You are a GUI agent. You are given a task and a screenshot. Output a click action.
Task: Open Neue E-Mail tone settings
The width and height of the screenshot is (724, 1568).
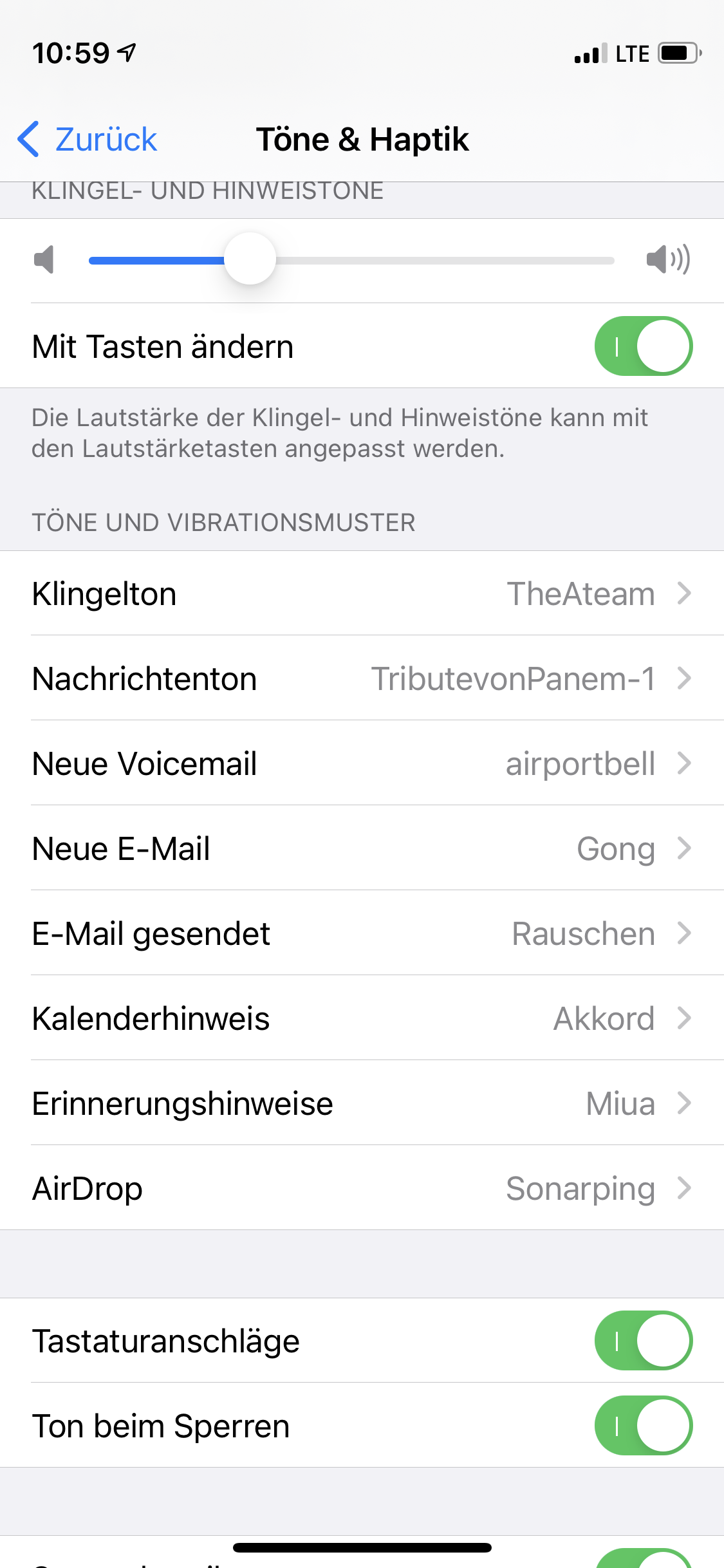point(362,848)
